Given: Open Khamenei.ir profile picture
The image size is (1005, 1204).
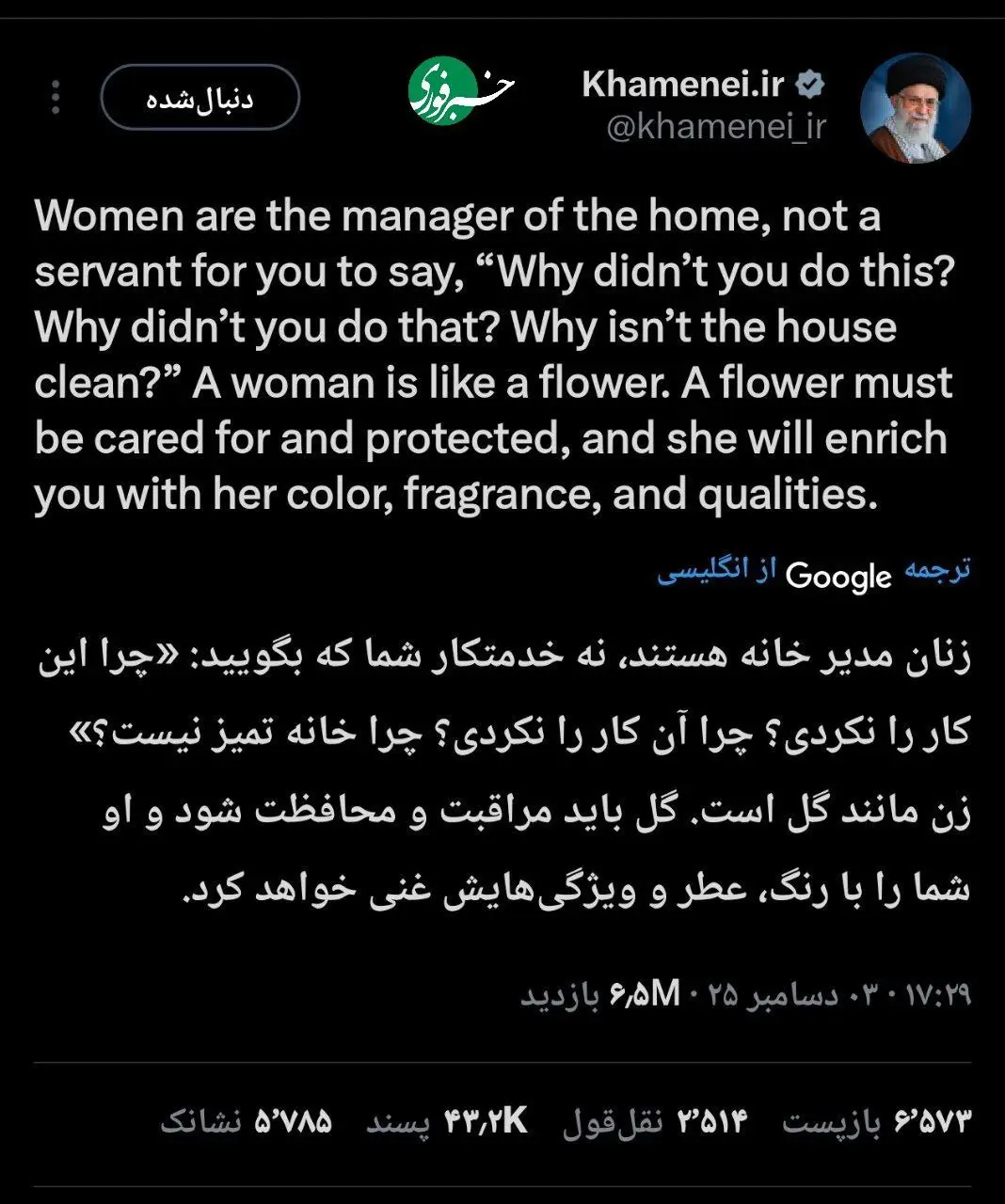Looking at the screenshot, I should point(915,108).
